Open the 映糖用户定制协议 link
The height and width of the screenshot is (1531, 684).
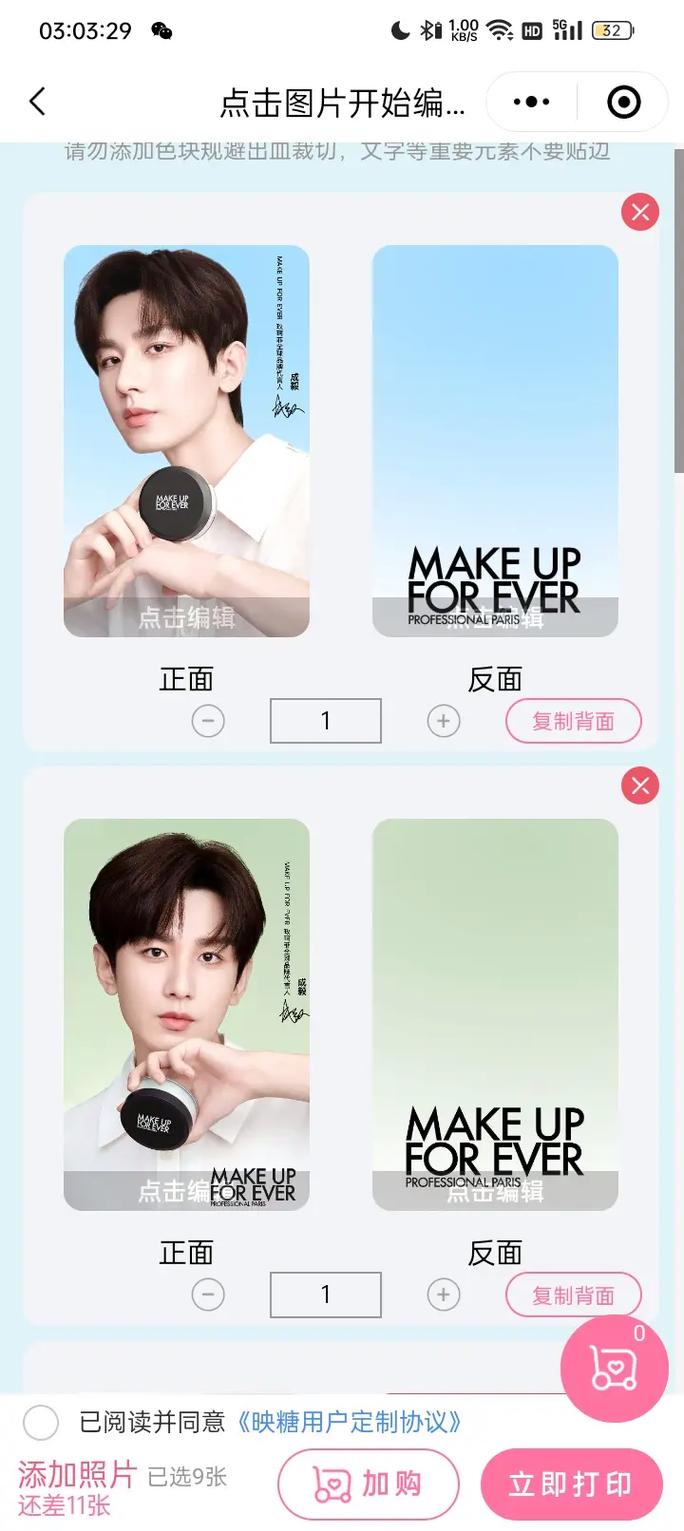pos(349,1422)
